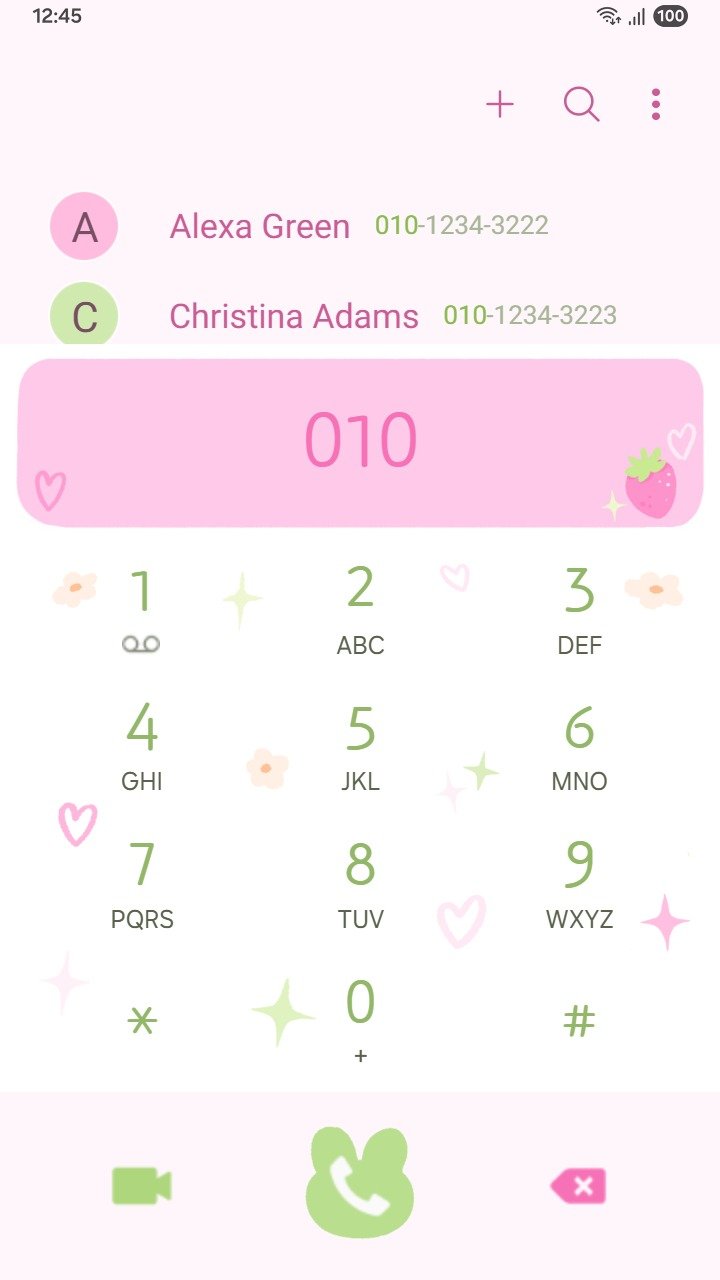
Task: Dial the 0 plus key
Action: pos(360,1021)
